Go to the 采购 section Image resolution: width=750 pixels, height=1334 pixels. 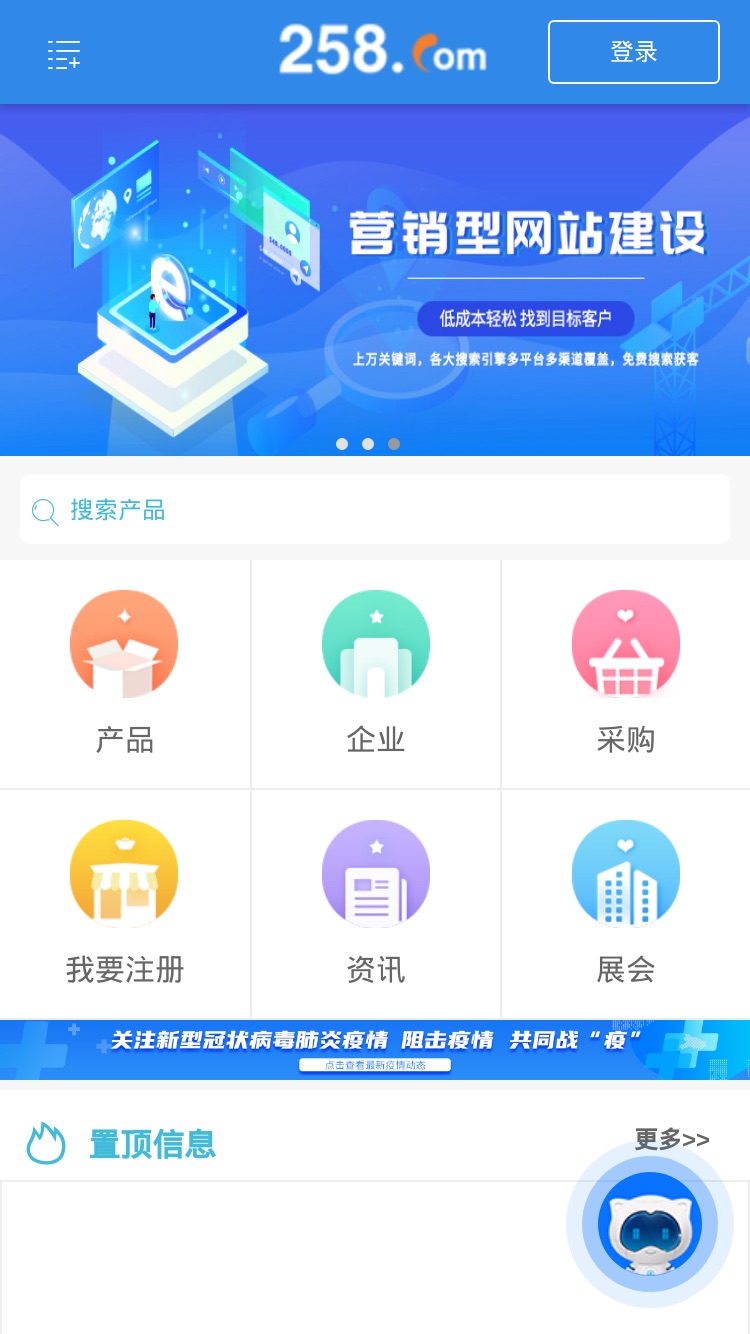click(x=626, y=674)
